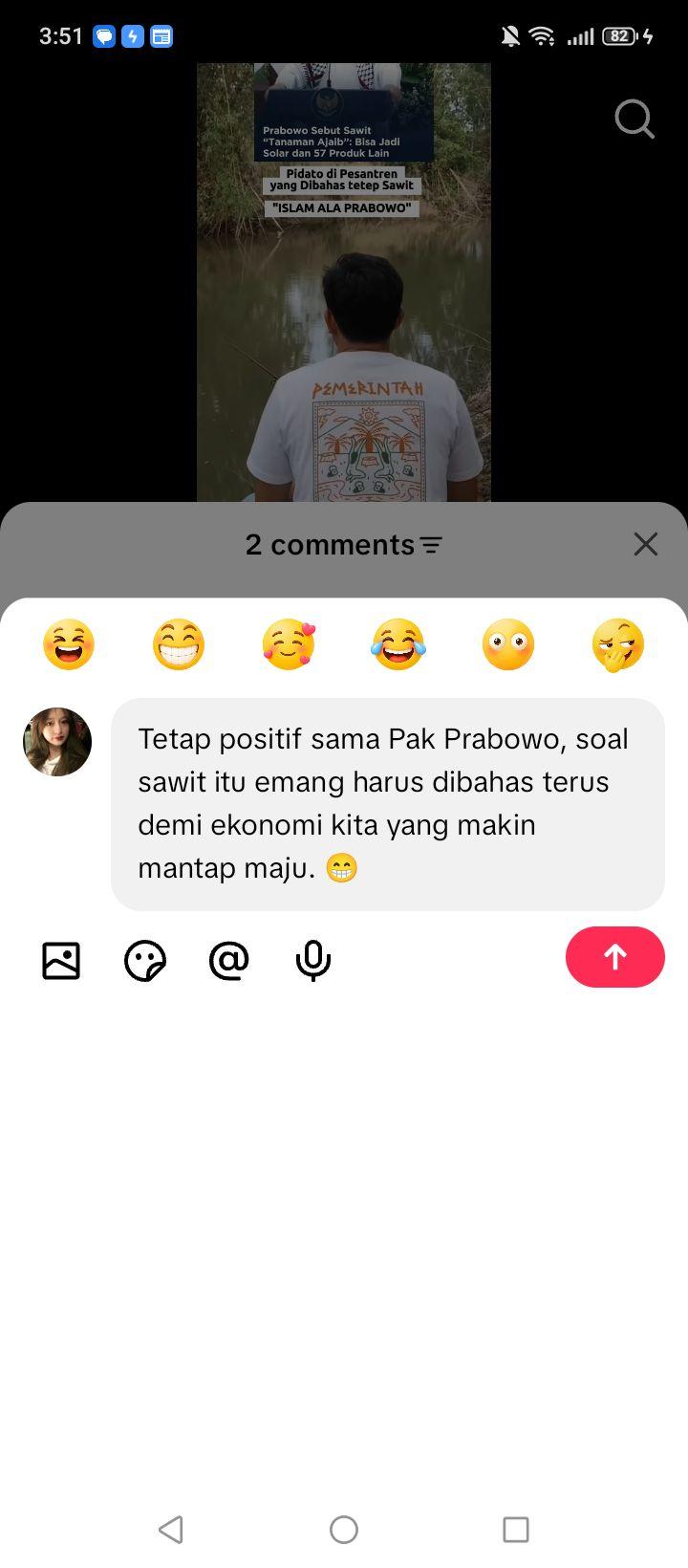The image size is (688, 1568).
Task: Insert the tears of joy emoji
Action: pos(398,644)
